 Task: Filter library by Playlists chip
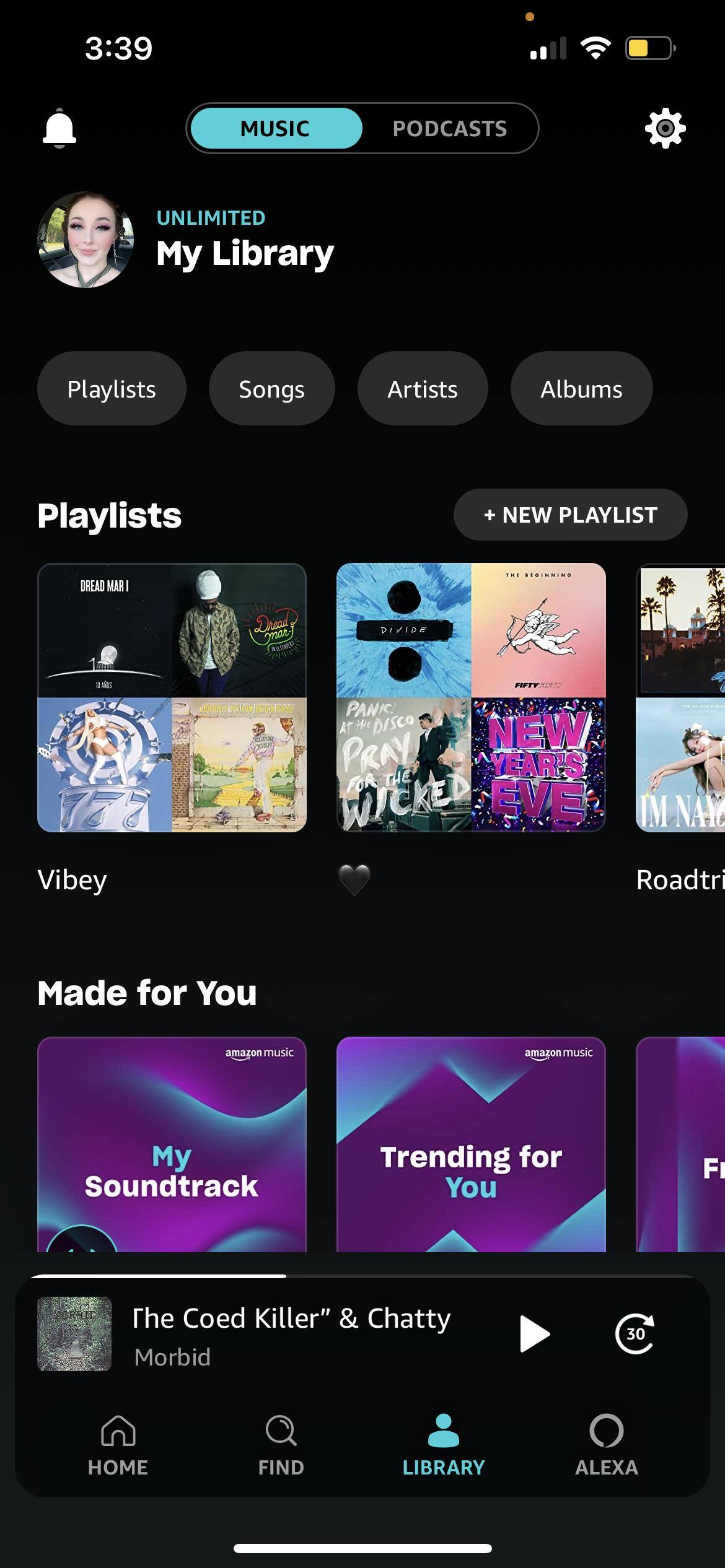(112, 389)
